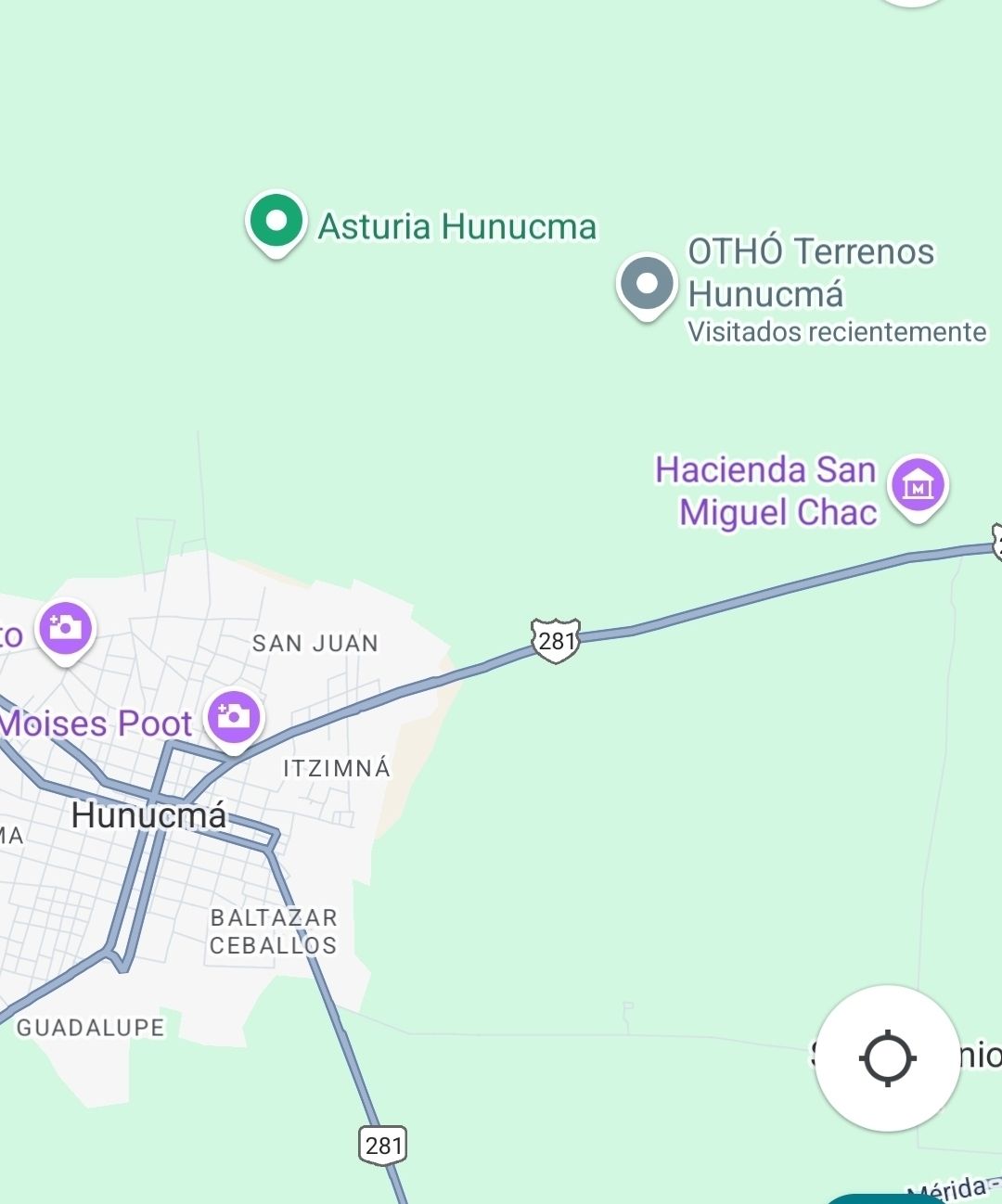
Task: Open the Asturia Hunucma map pin
Action: pos(276,223)
